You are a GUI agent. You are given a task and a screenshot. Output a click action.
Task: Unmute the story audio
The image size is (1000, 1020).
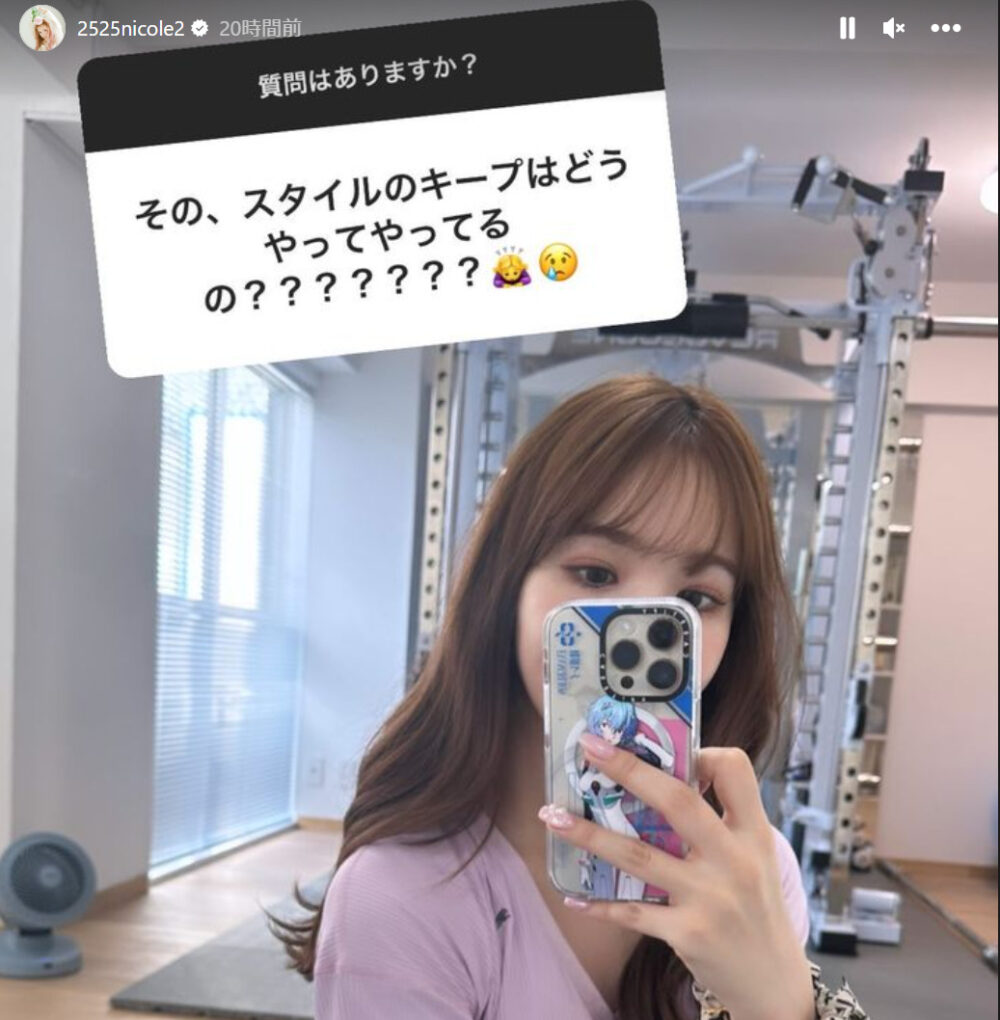(893, 29)
